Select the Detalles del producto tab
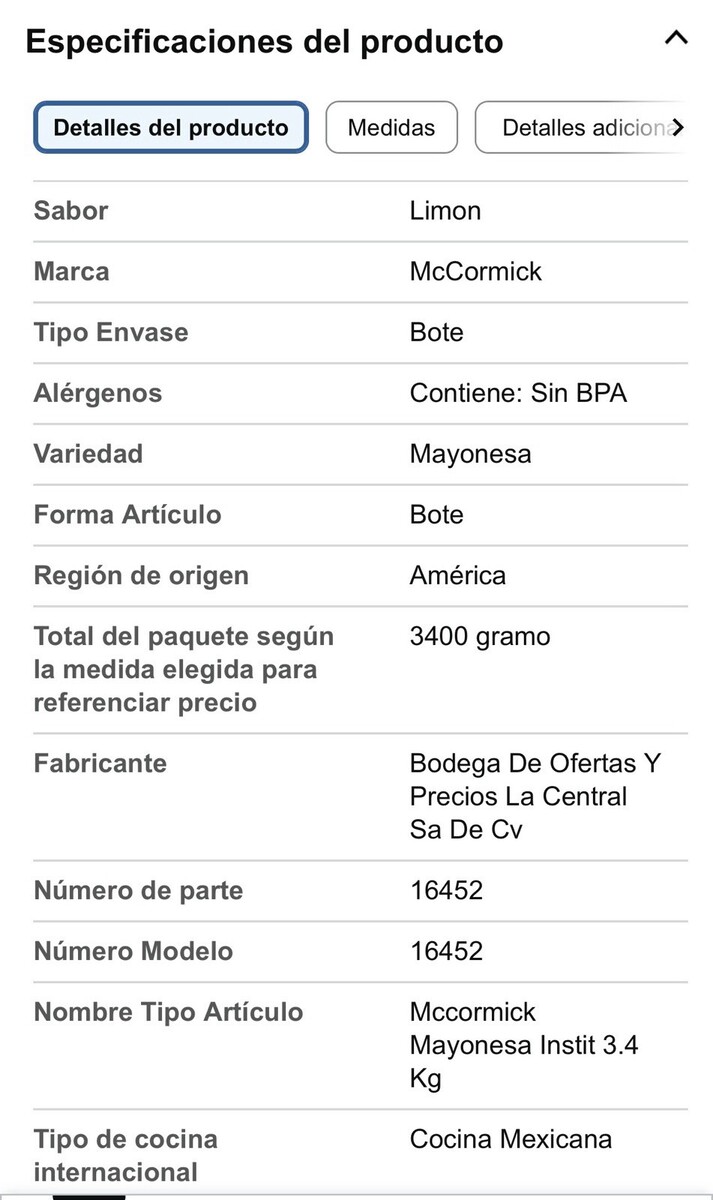 [x=171, y=127]
